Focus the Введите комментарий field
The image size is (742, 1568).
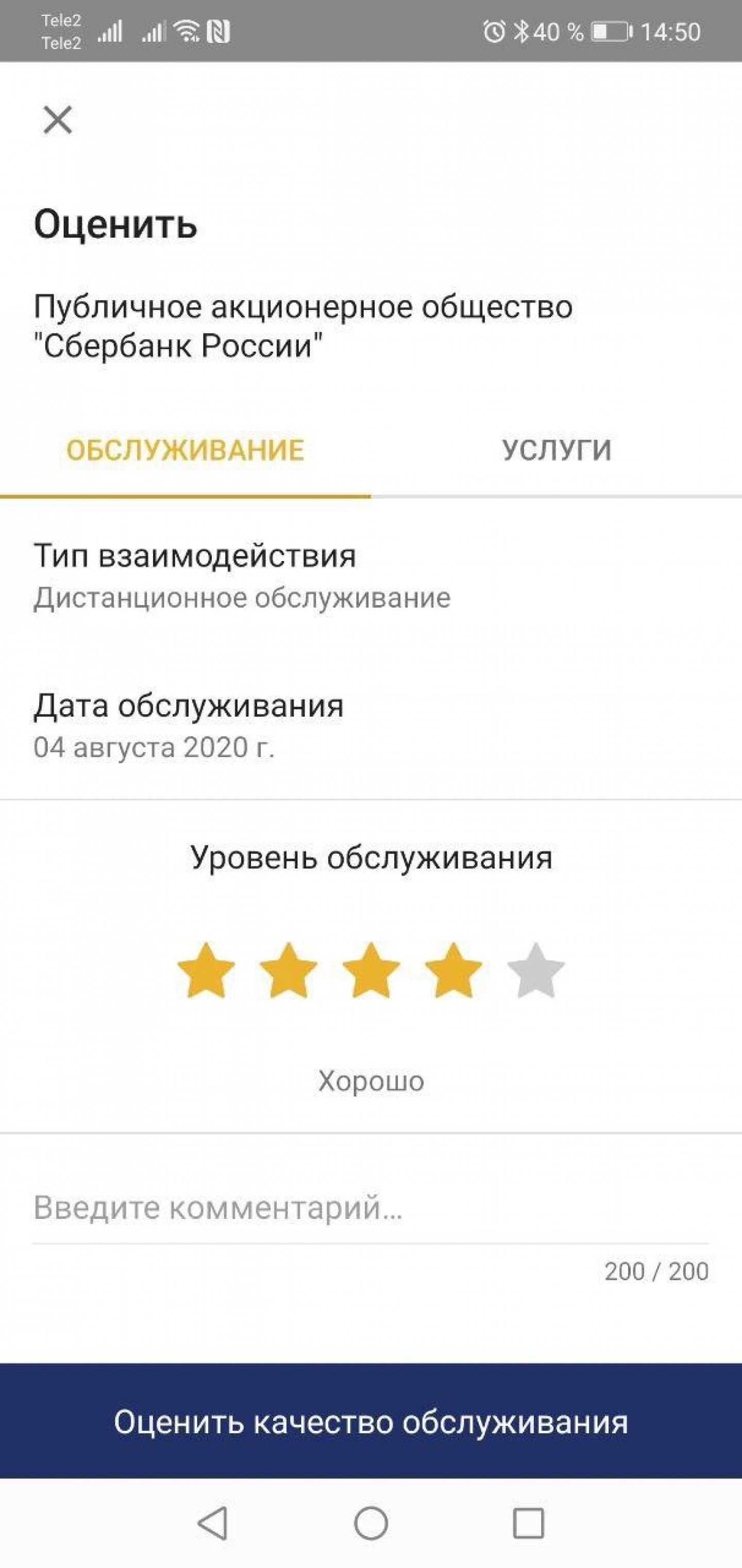tap(370, 1208)
